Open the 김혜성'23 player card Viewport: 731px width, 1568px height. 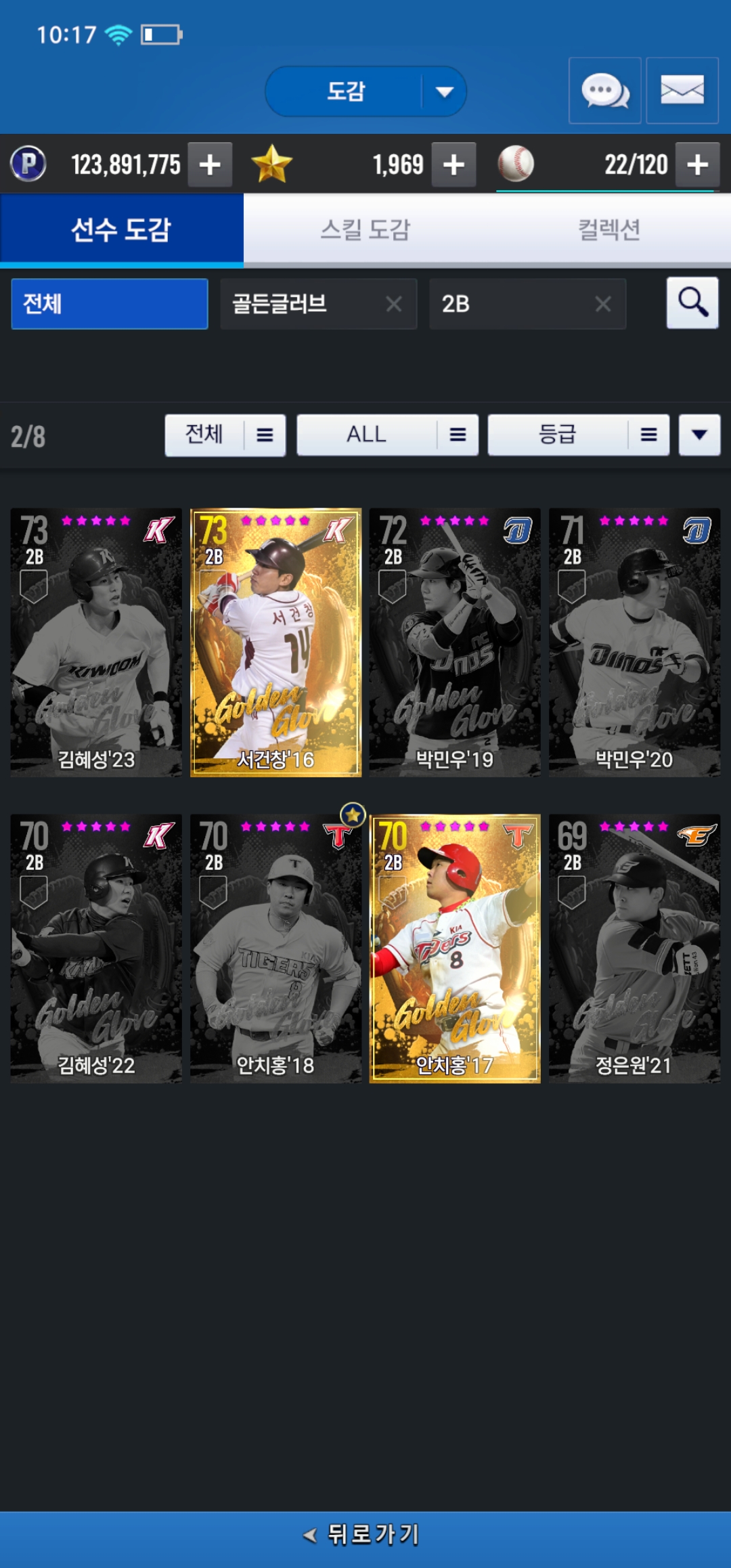tap(96, 642)
